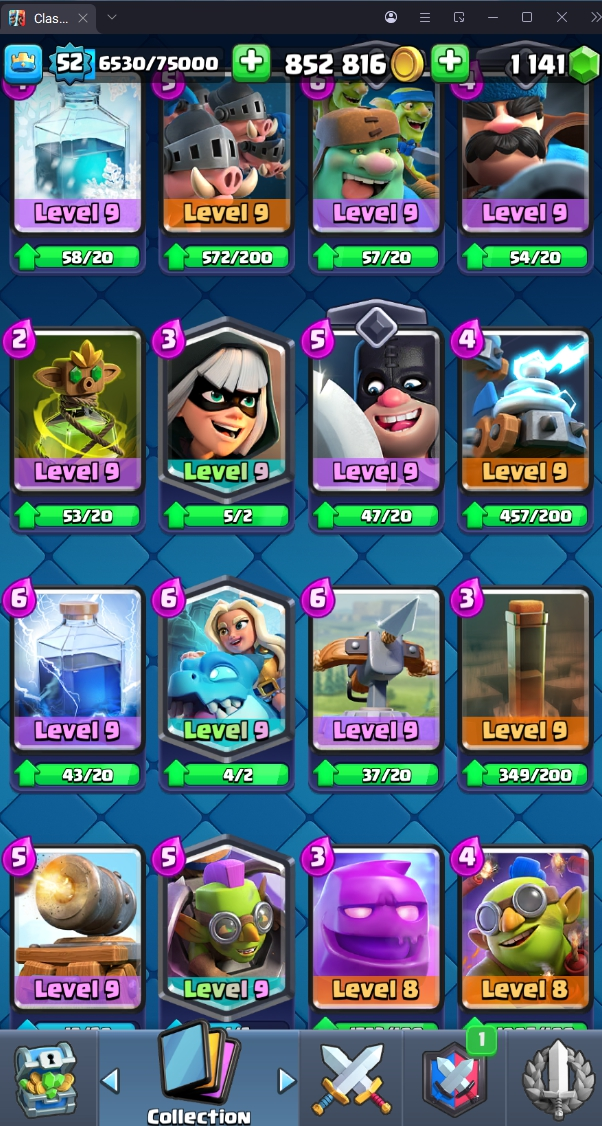Tap the right arrow beside Collection
Screen dimensions: 602x1126
point(287,1080)
